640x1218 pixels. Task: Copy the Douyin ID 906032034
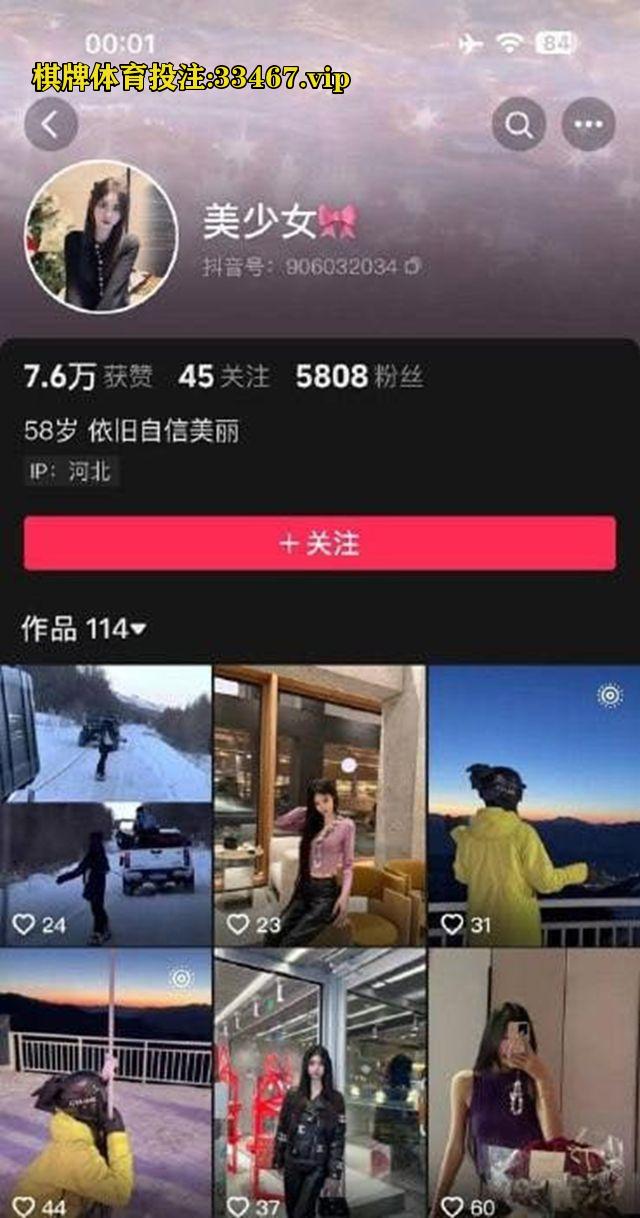pyautogui.click(x=412, y=266)
